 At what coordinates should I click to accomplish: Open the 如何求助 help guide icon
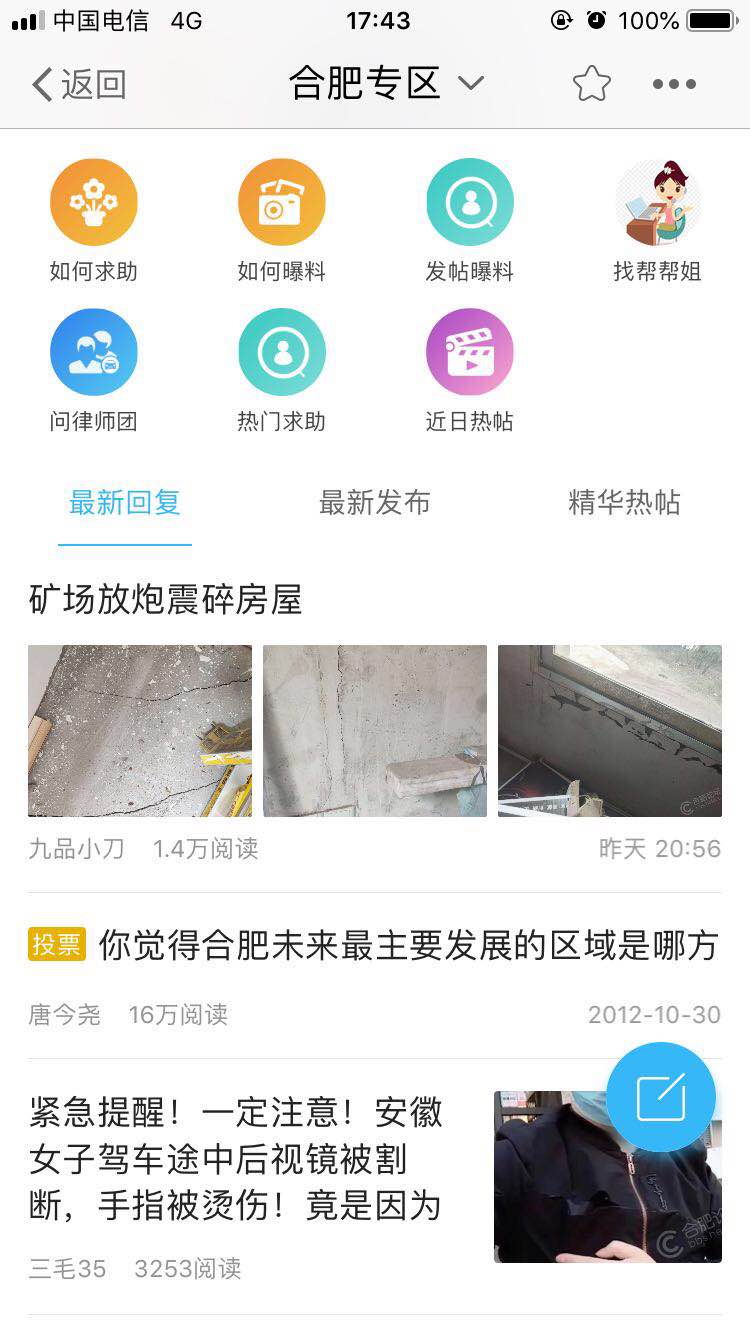click(x=94, y=201)
